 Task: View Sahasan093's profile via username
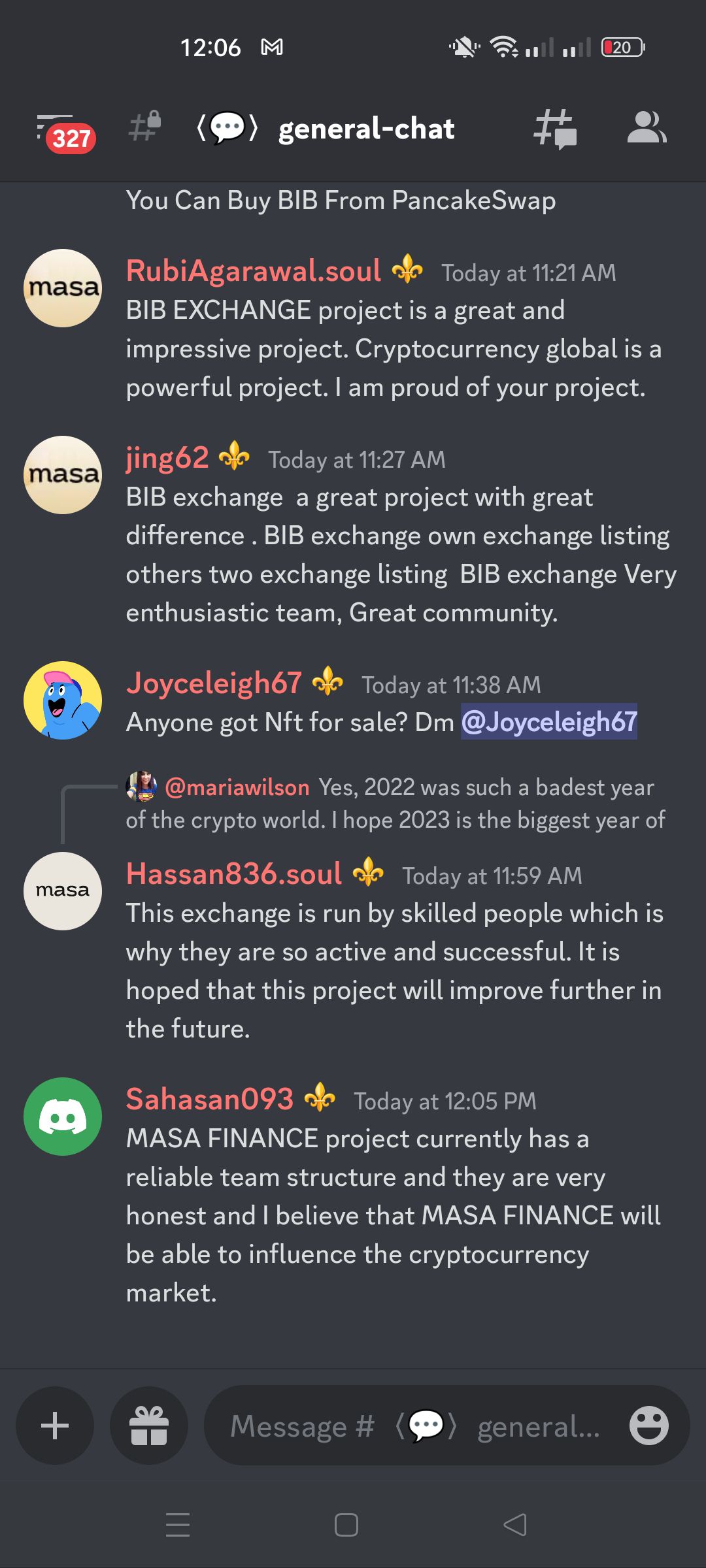coord(209,1100)
